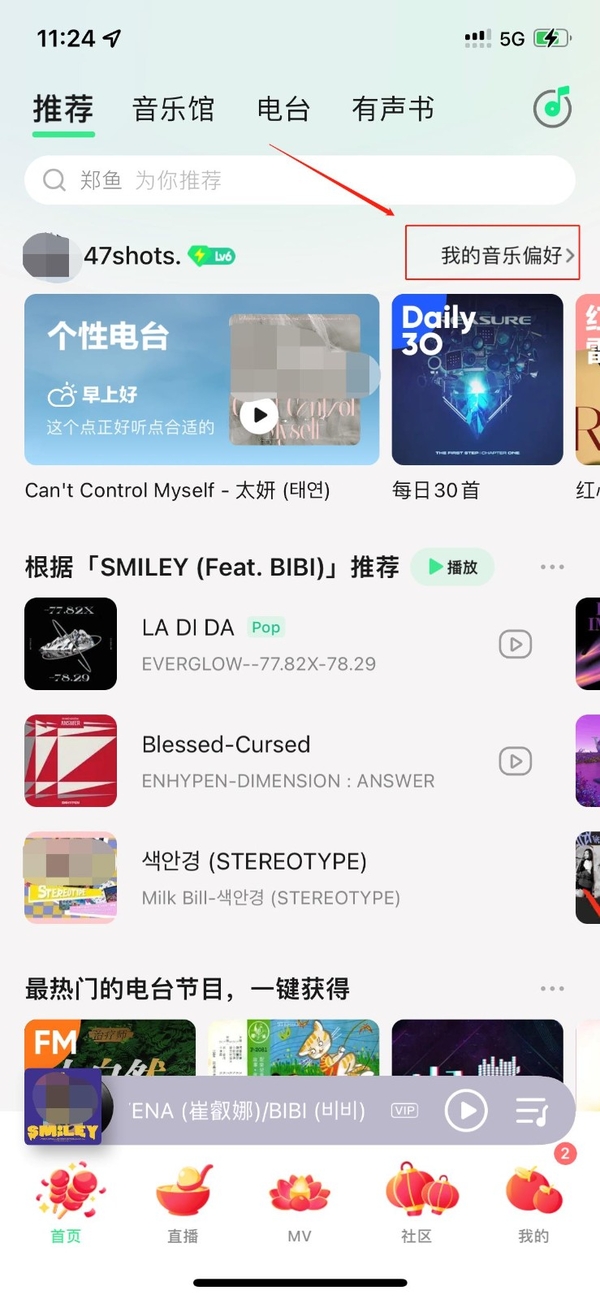Open the 我的 profile tab

(x=534, y=1205)
